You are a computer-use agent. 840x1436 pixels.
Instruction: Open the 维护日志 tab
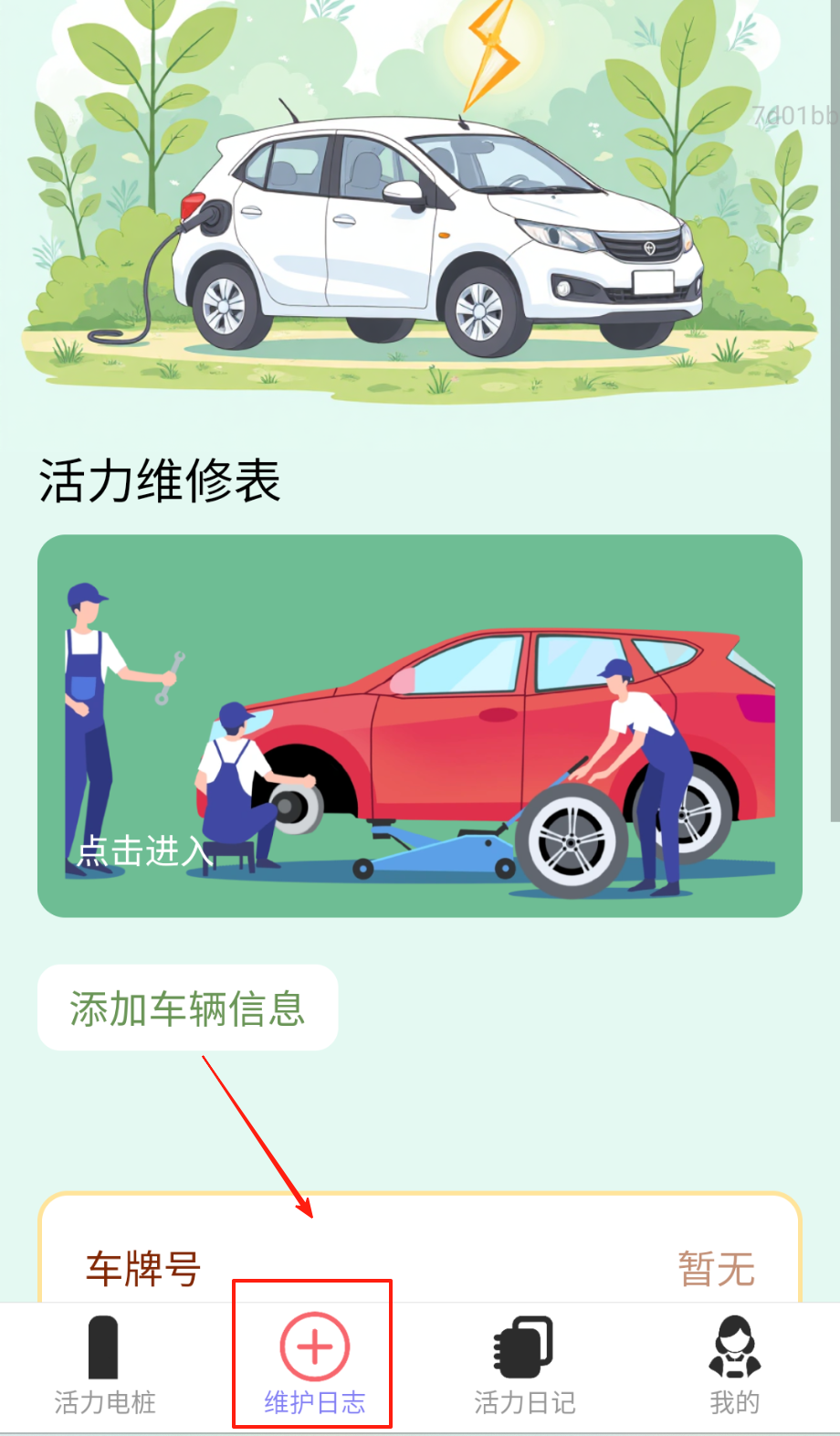coord(314,1365)
